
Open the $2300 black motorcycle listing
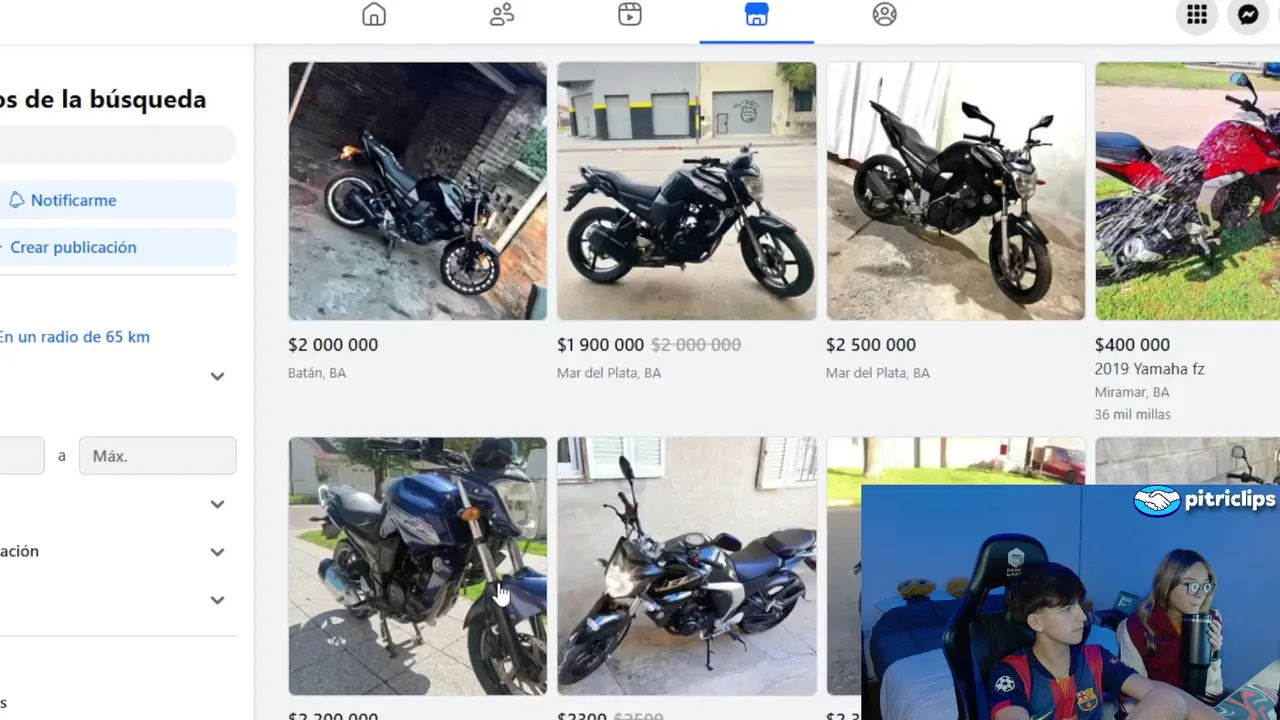click(686, 566)
